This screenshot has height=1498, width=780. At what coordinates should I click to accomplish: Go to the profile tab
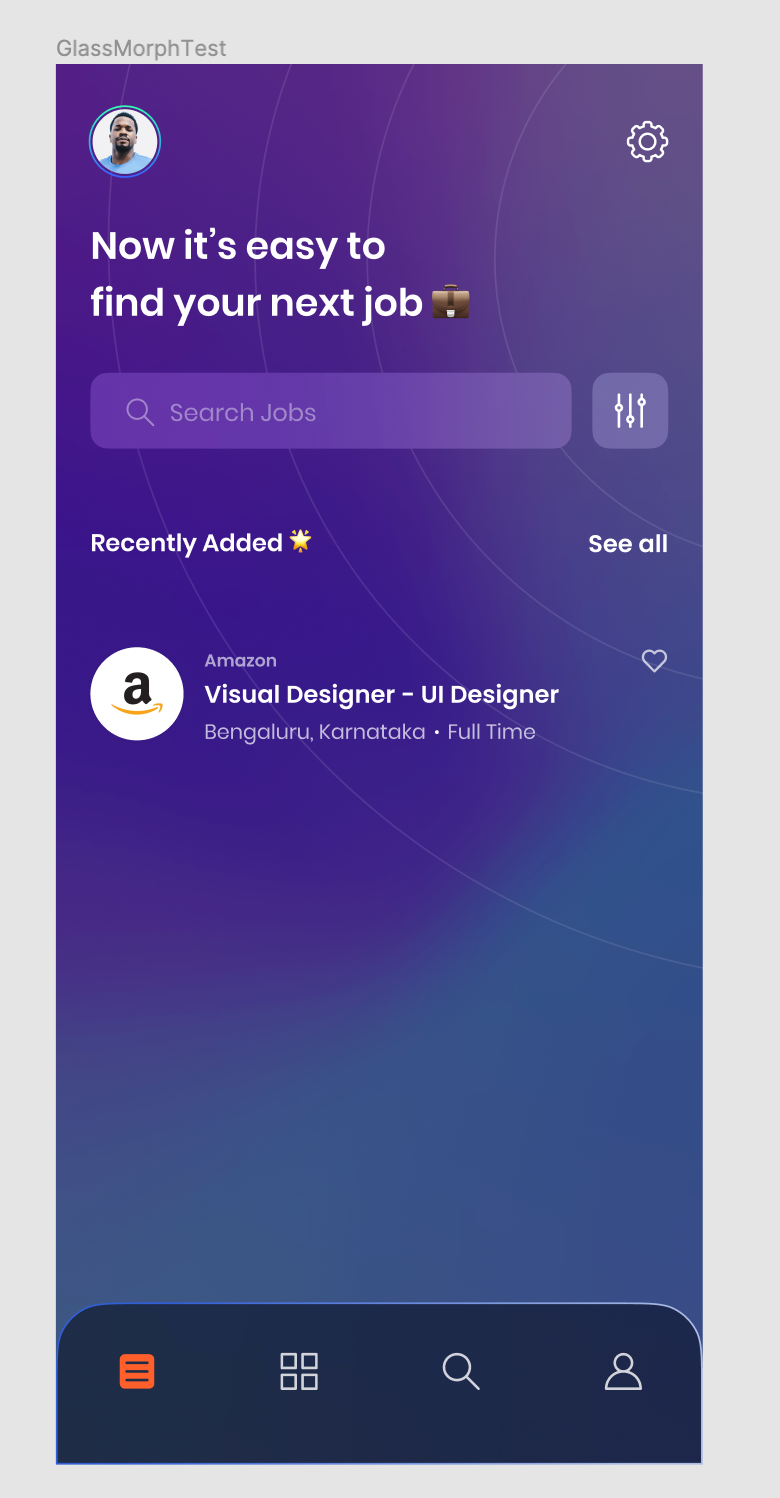623,1371
